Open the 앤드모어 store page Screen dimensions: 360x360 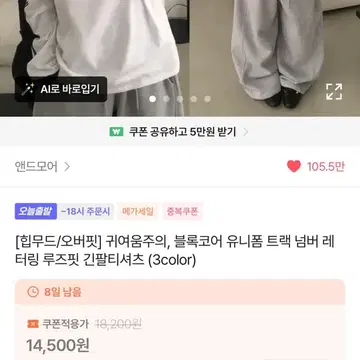click(42, 166)
